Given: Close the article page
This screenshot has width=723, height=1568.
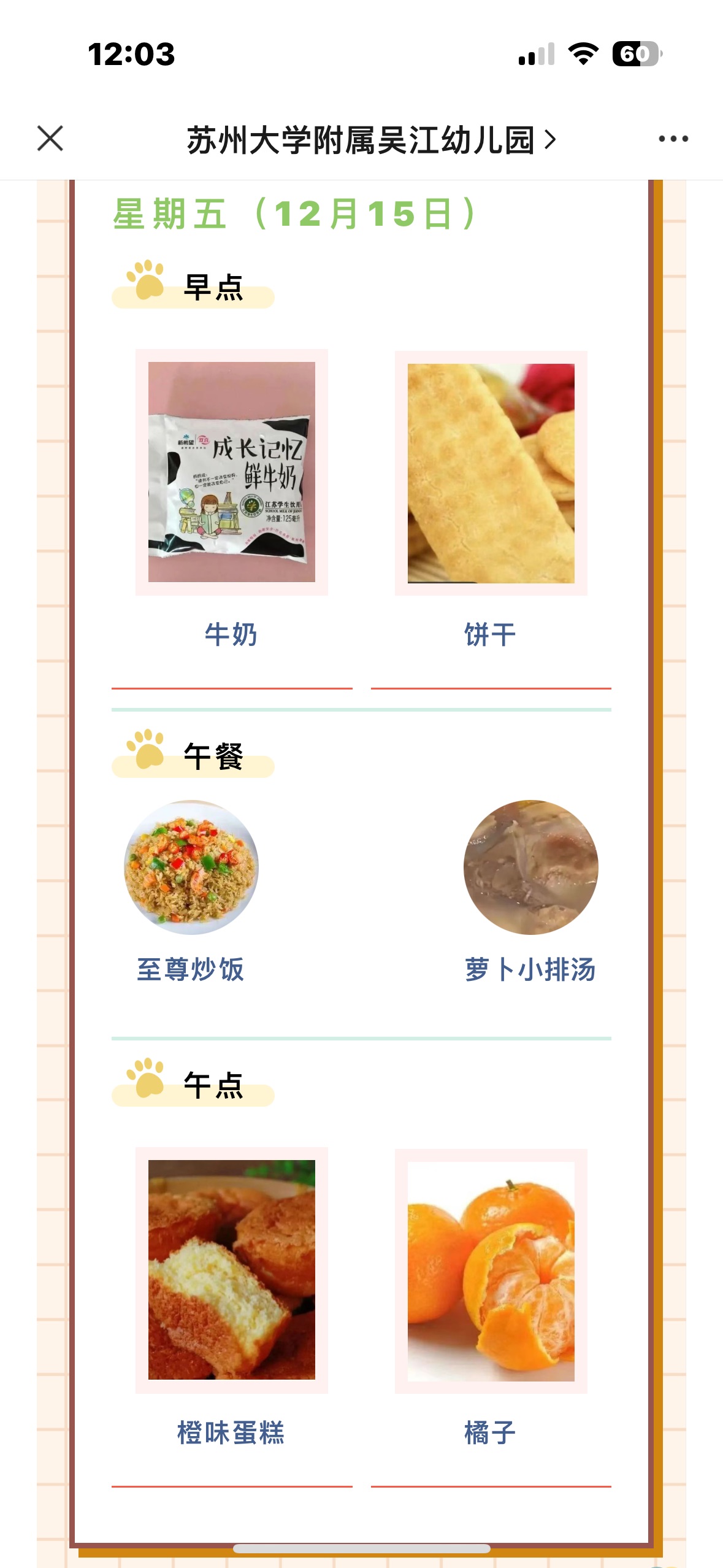Looking at the screenshot, I should [x=50, y=139].
